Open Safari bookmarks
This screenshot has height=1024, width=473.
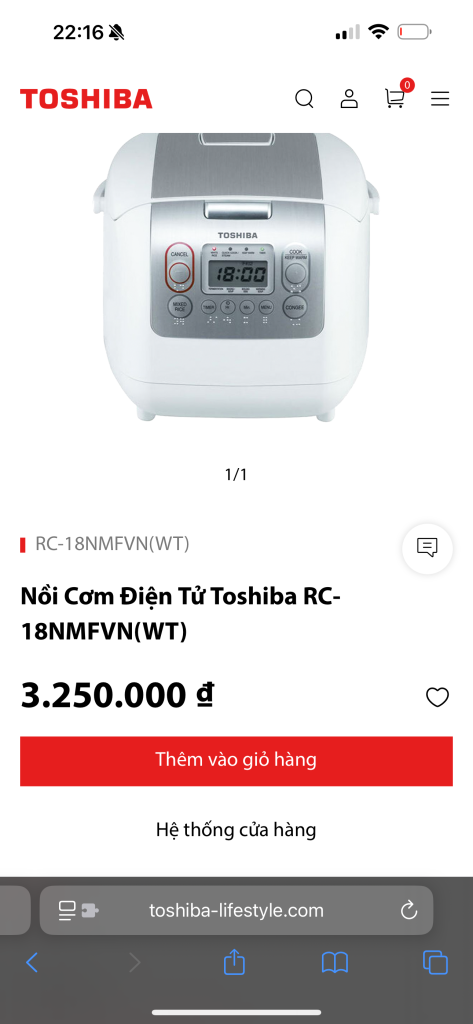334,963
